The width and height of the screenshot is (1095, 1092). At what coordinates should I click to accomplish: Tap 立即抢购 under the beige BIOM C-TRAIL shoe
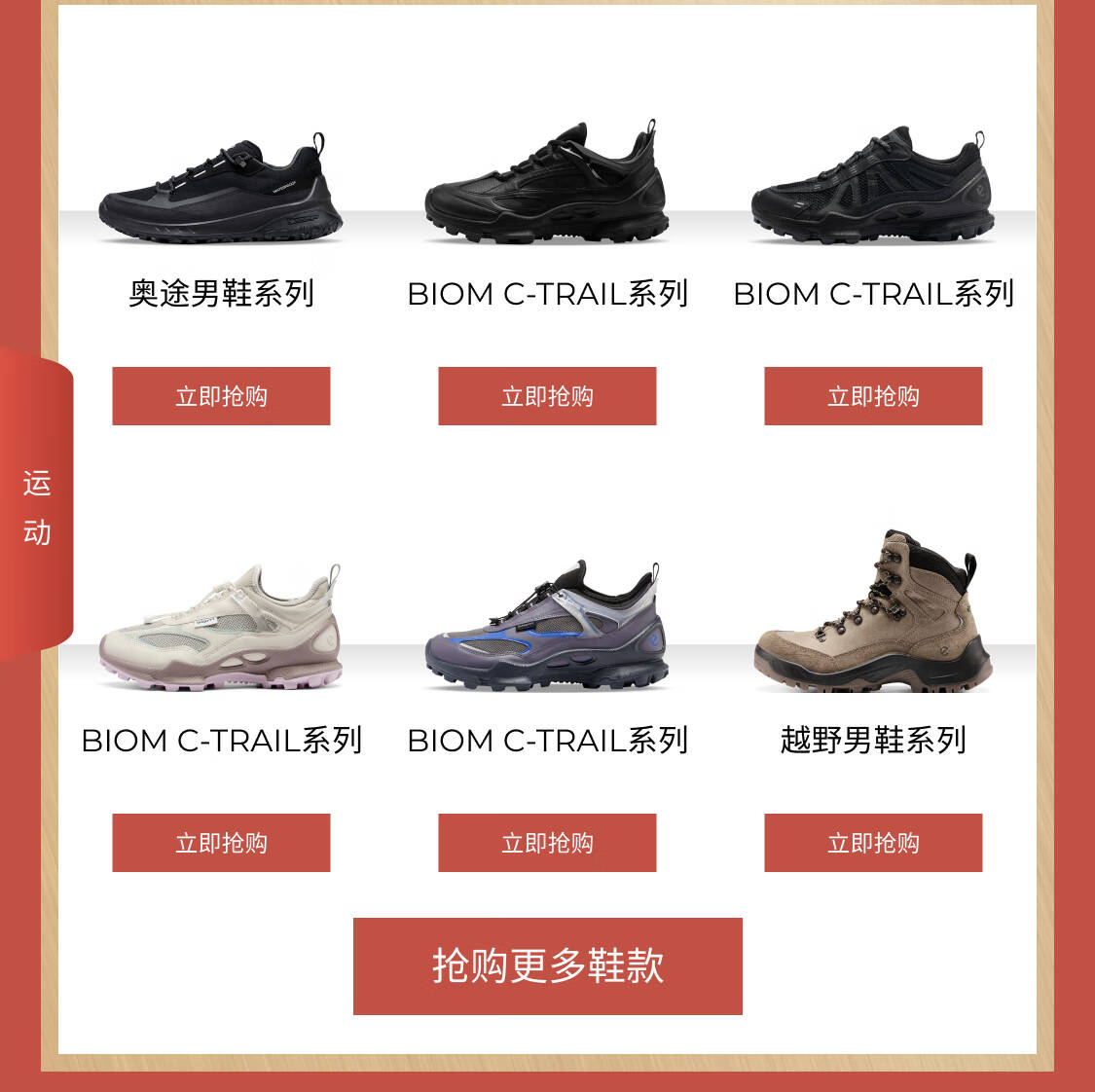click(x=221, y=843)
